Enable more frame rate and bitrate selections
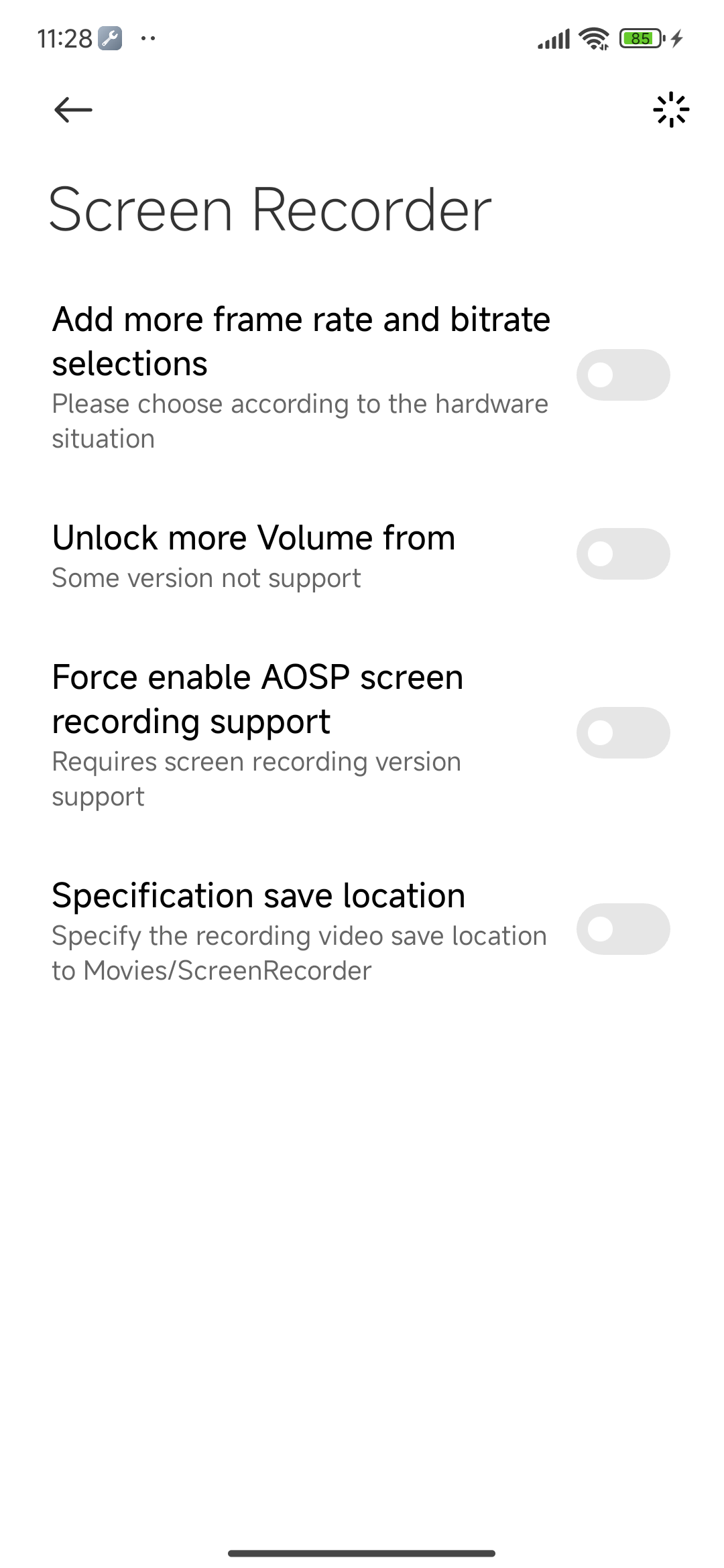 pyautogui.click(x=623, y=375)
